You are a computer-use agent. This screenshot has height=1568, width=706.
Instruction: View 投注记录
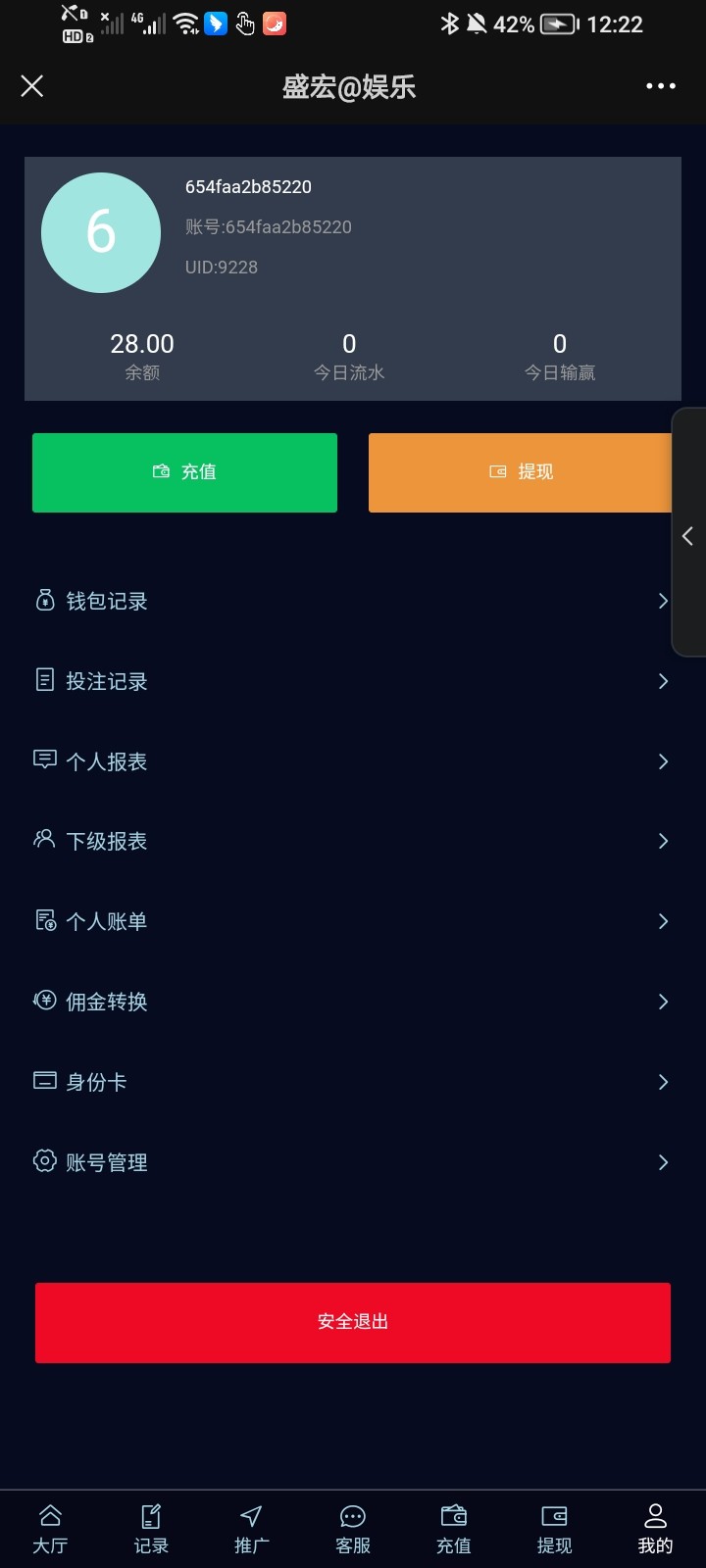[353, 681]
